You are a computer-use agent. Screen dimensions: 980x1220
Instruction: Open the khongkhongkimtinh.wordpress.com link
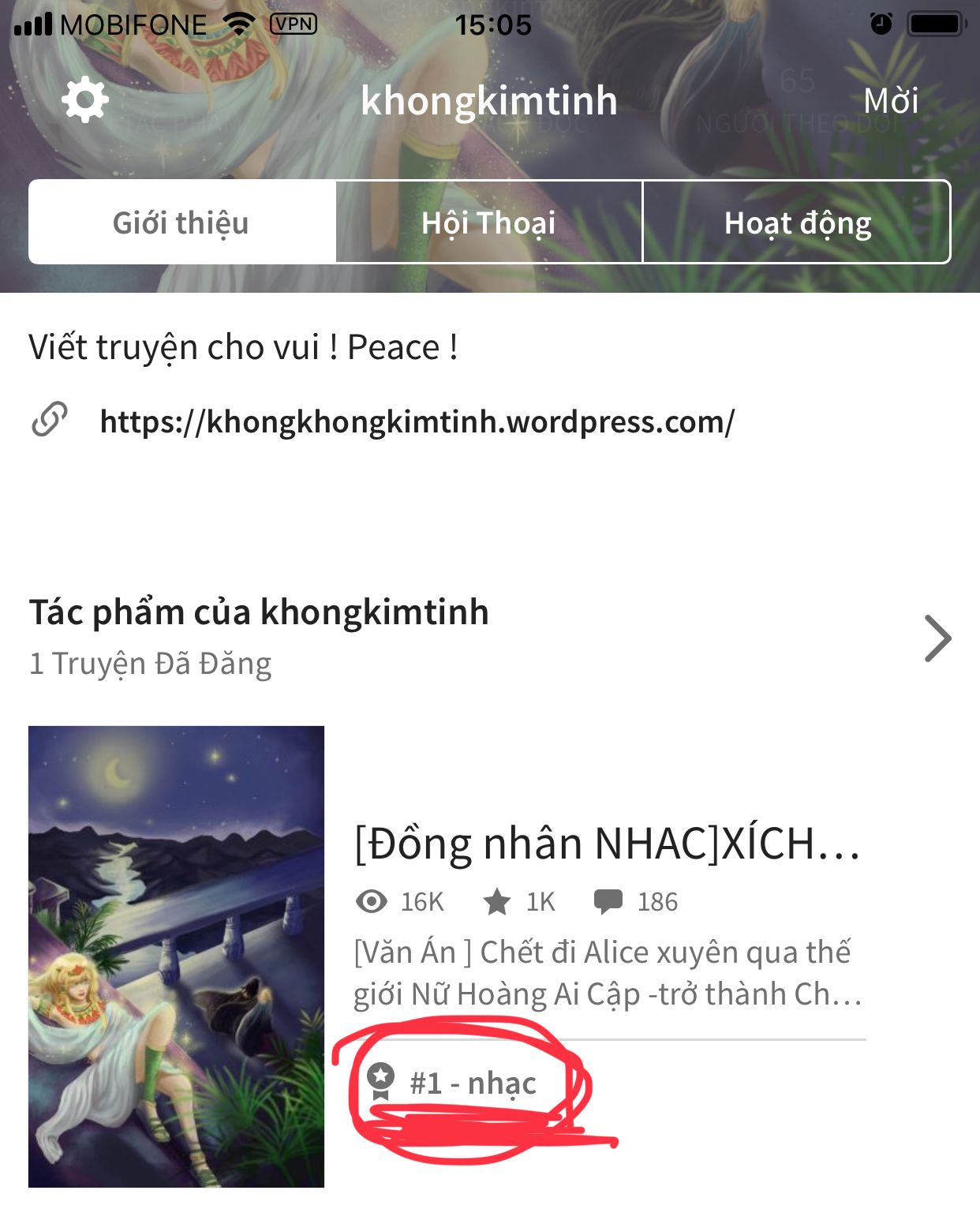click(x=417, y=422)
